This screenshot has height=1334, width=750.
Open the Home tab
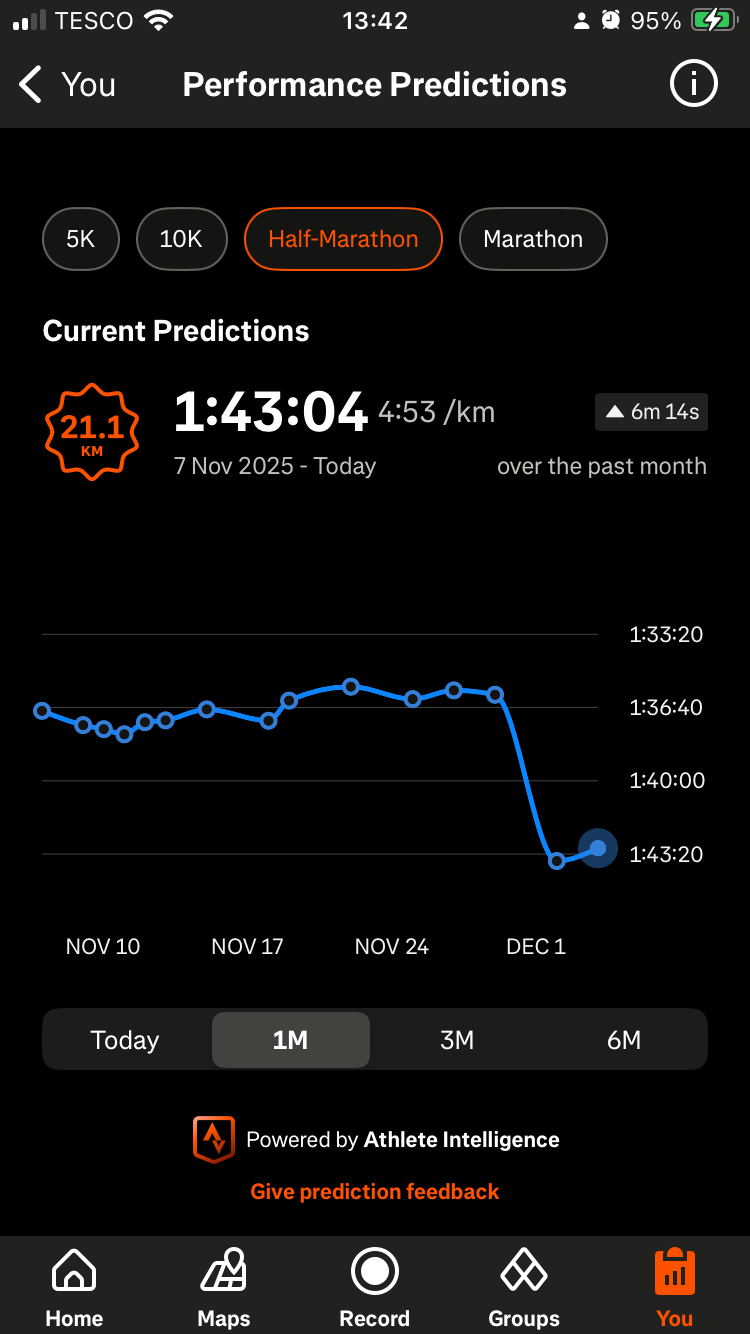coord(74,1288)
